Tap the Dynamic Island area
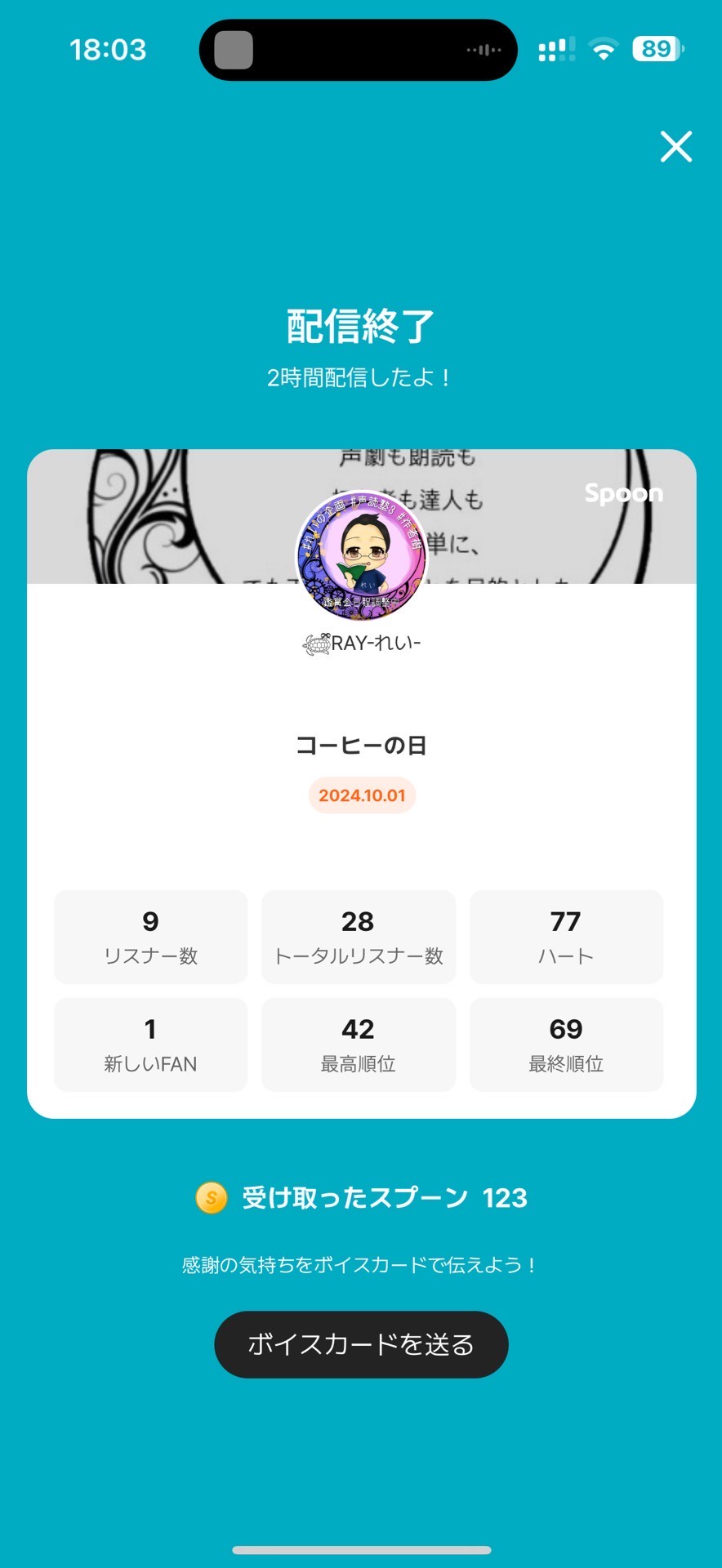Viewport: 722px width, 1568px height. [x=360, y=49]
